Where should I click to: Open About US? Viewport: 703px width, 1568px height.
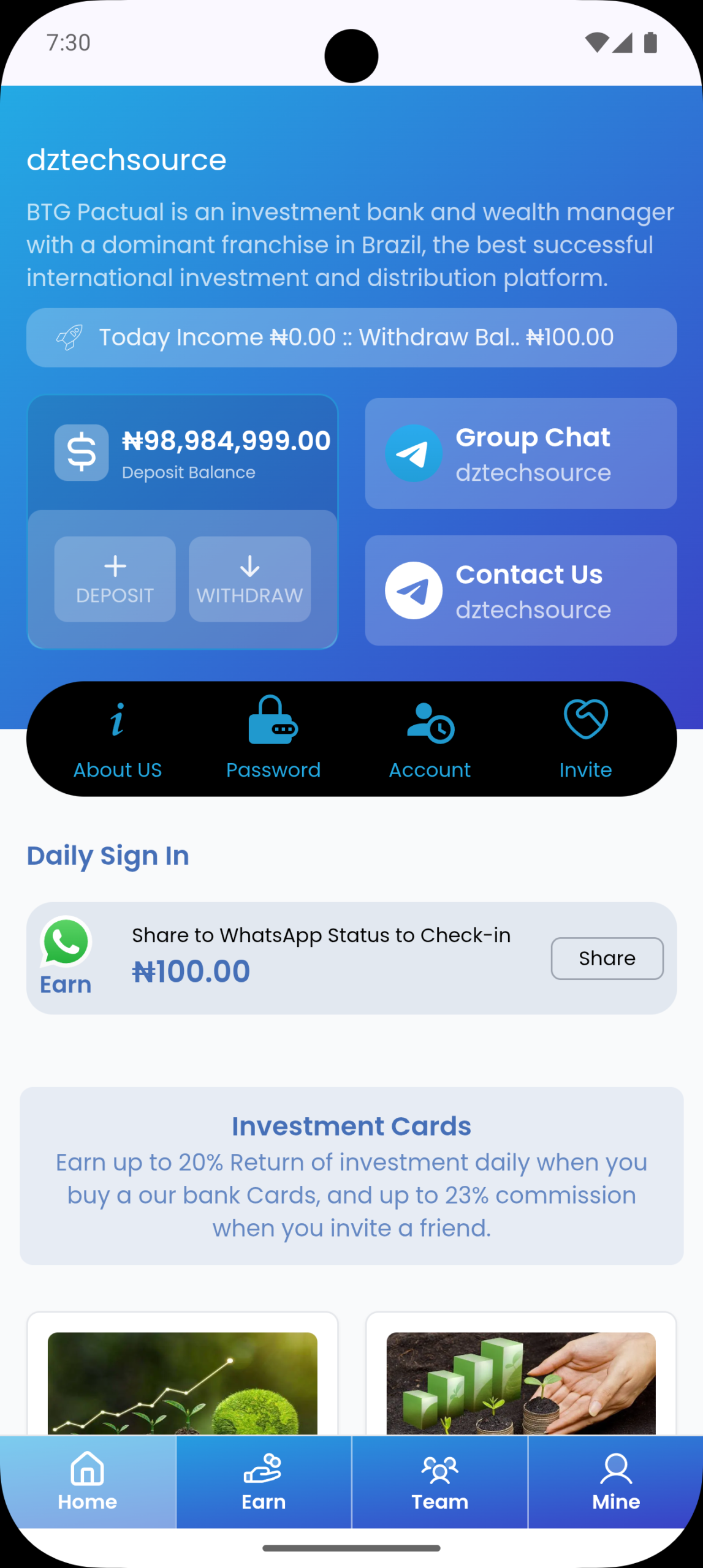(x=118, y=740)
